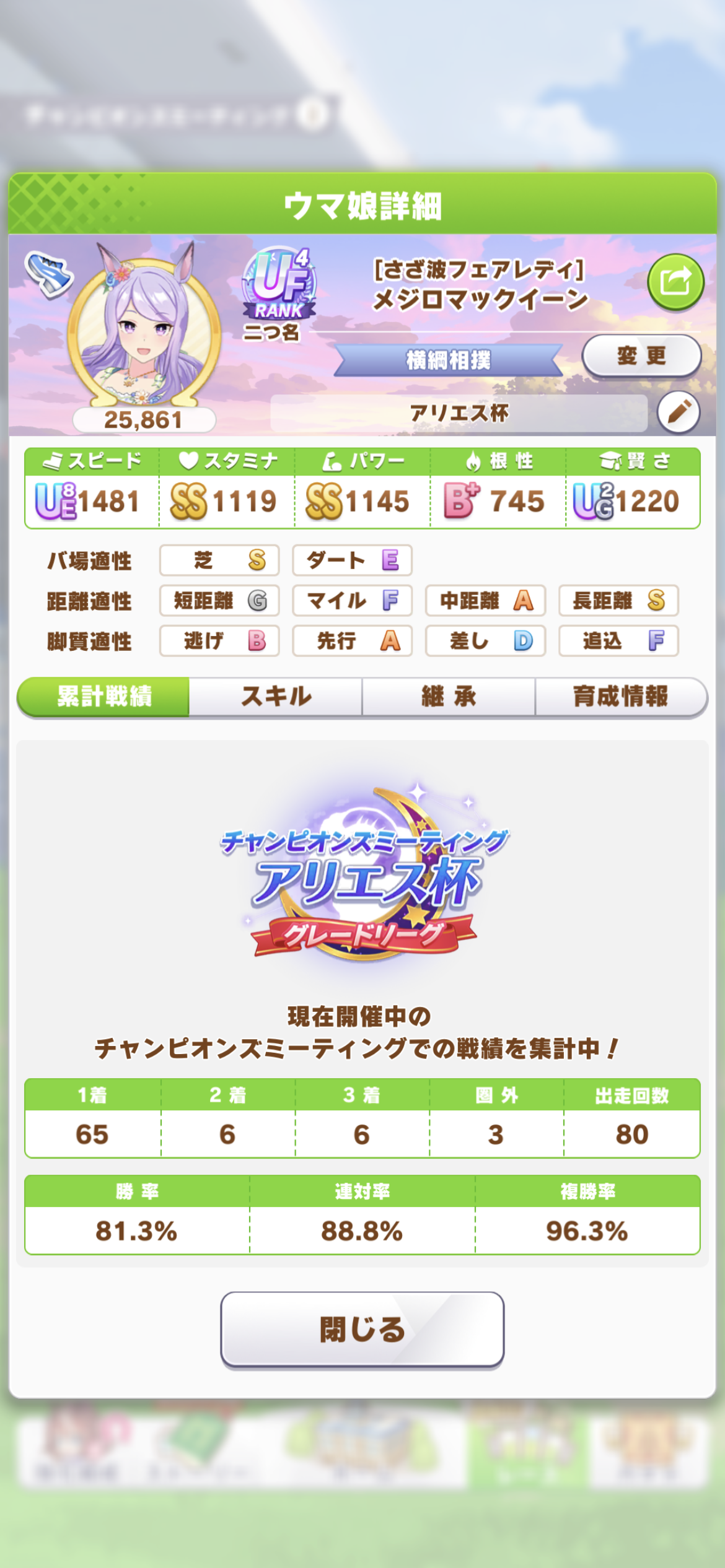Screen dimensions: 725x1568
Task: Open the 継承 tab
Action: pos(449,696)
